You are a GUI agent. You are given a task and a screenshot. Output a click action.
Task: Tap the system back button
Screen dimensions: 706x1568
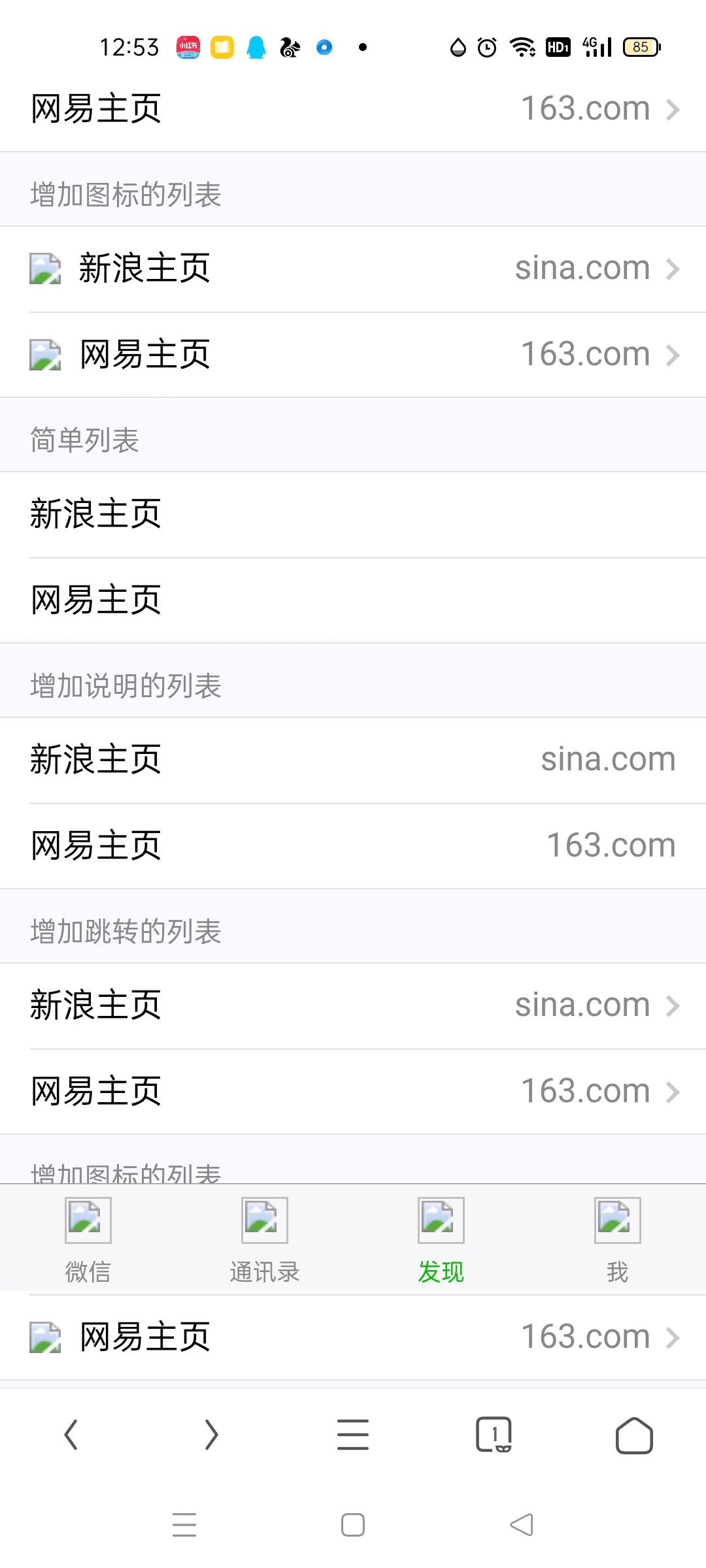coord(522,1525)
